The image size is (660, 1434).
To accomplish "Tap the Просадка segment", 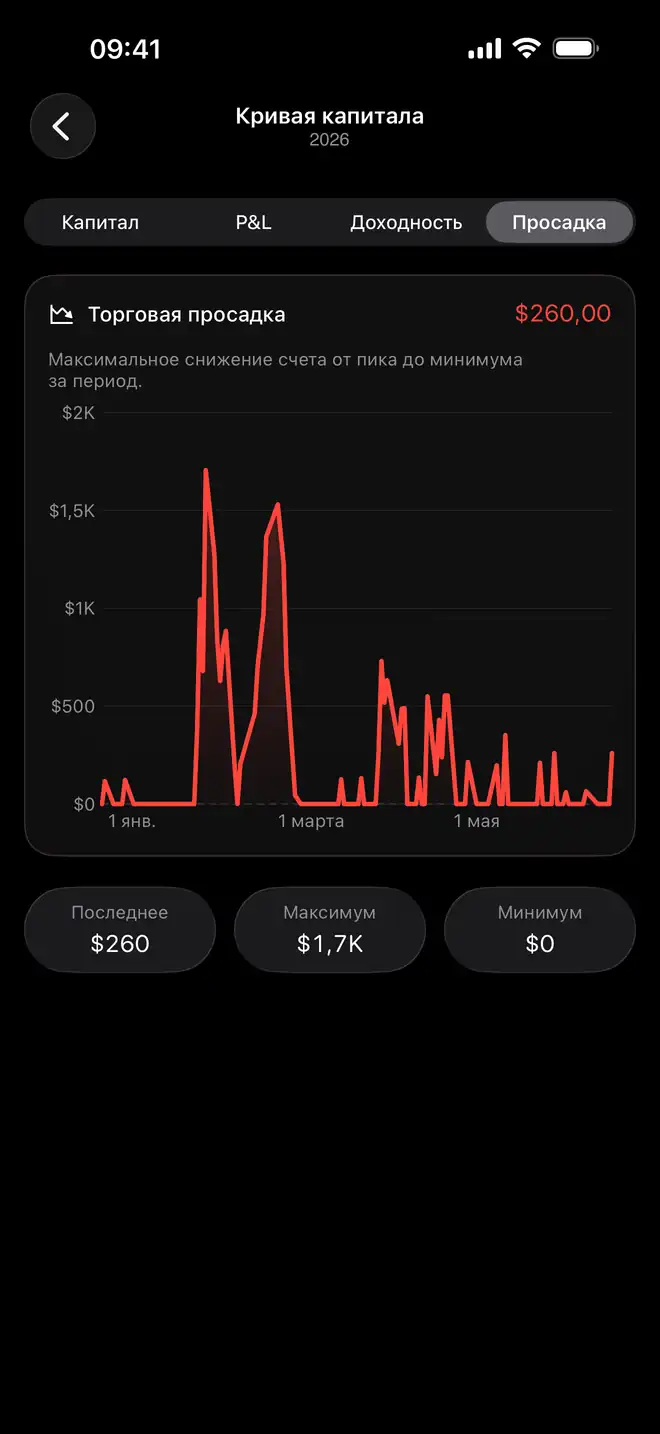I will tap(559, 222).
